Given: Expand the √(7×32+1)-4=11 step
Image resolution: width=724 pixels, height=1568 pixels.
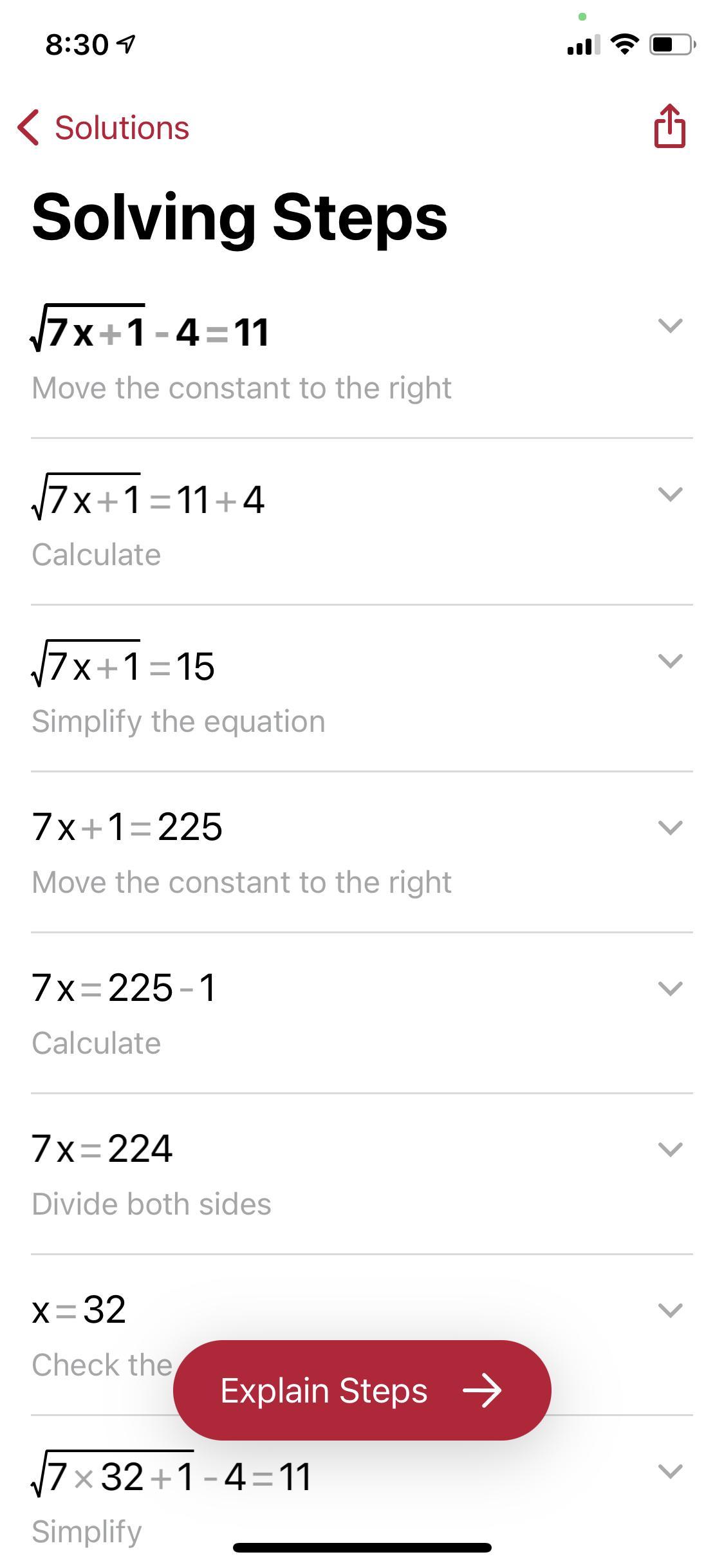Looking at the screenshot, I should [x=670, y=1471].
